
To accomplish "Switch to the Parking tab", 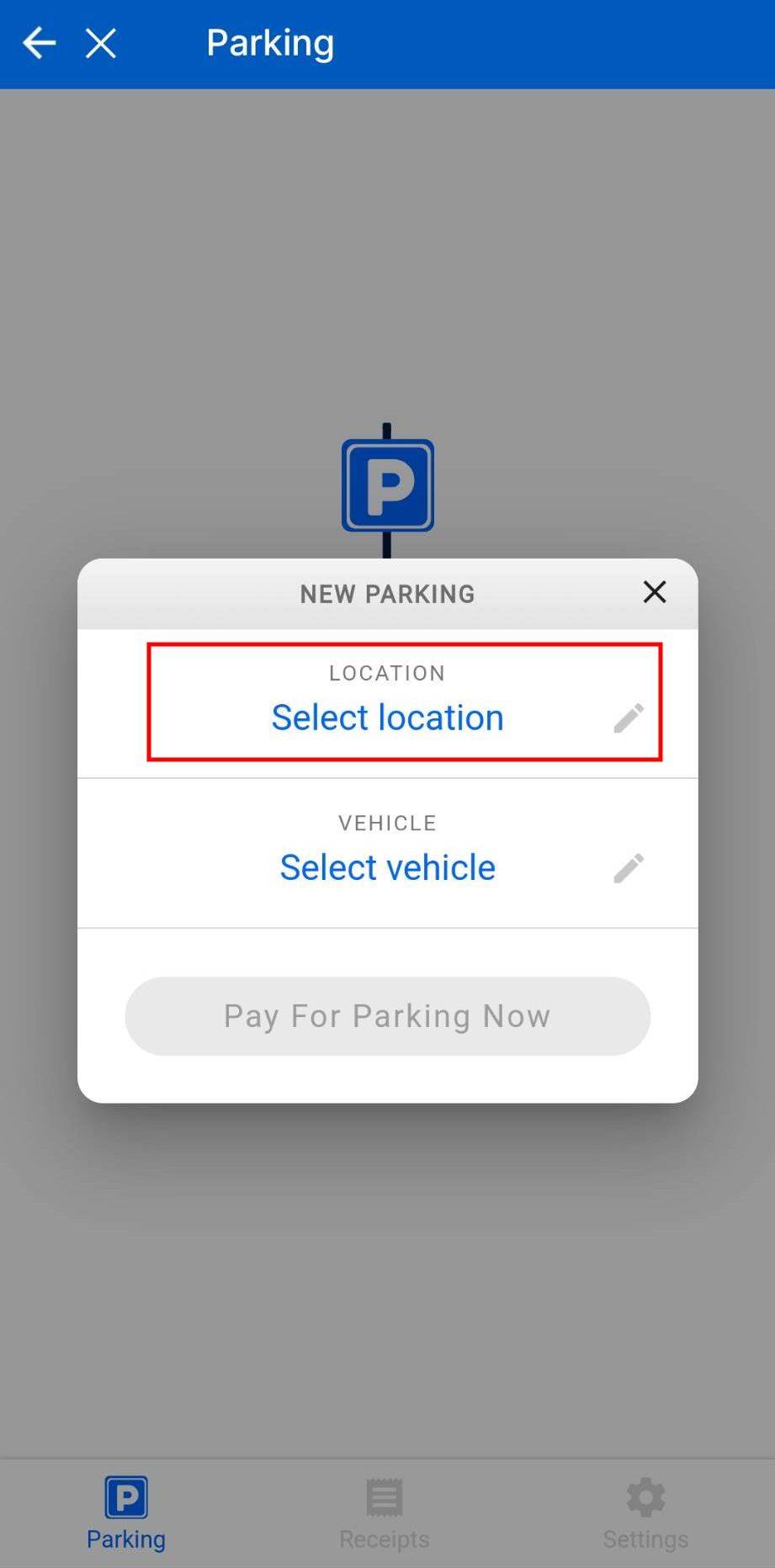I will [126, 1512].
